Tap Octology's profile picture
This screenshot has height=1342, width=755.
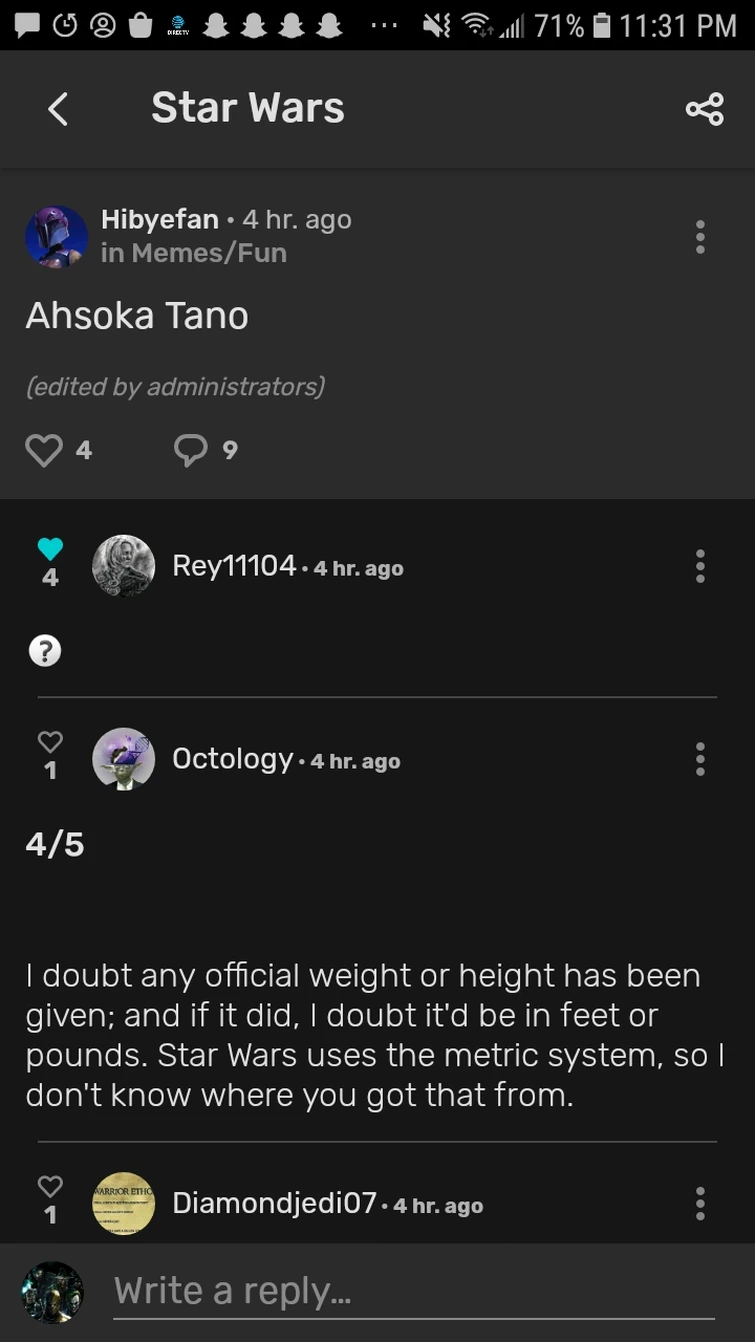click(x=123, y=758)
